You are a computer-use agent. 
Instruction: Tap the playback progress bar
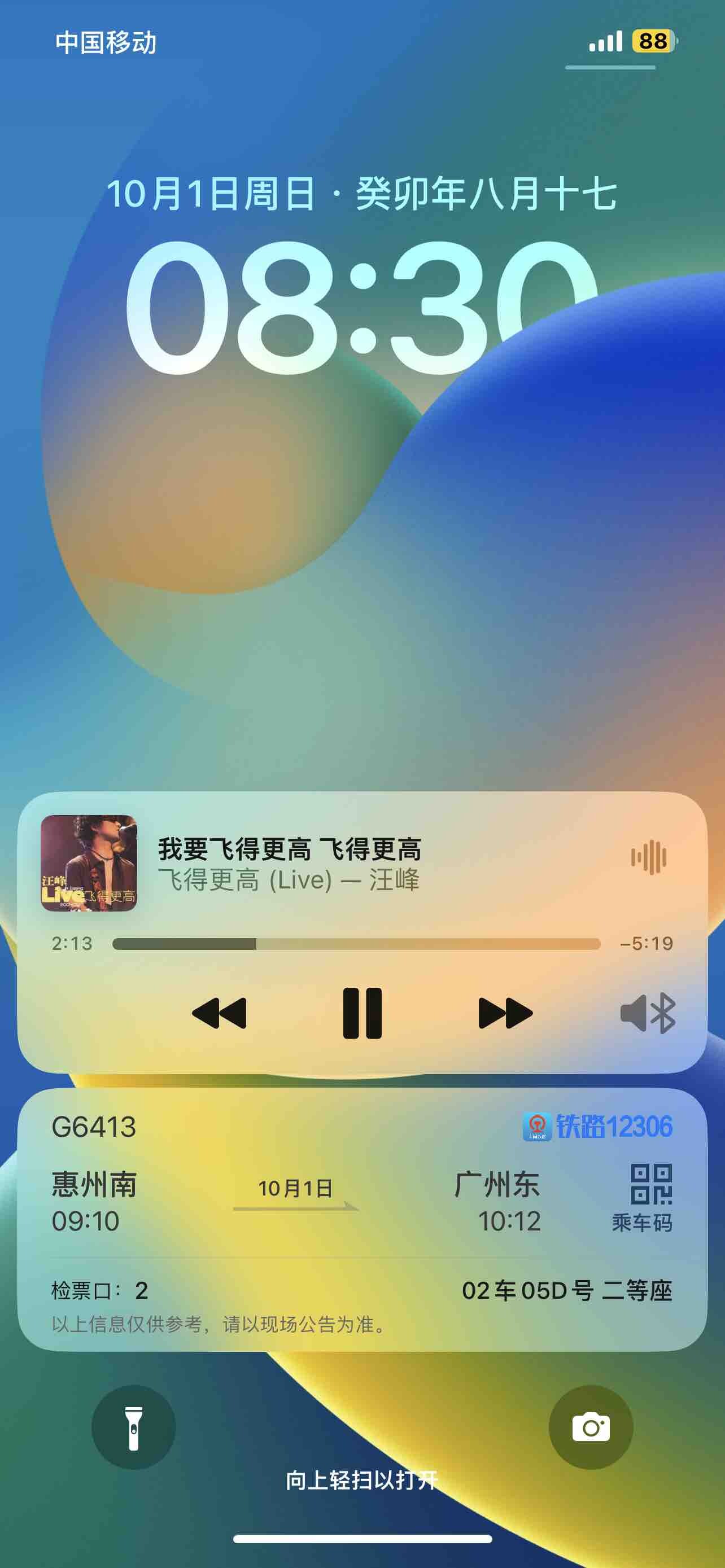pyautogui.click(x=356, y=944)
